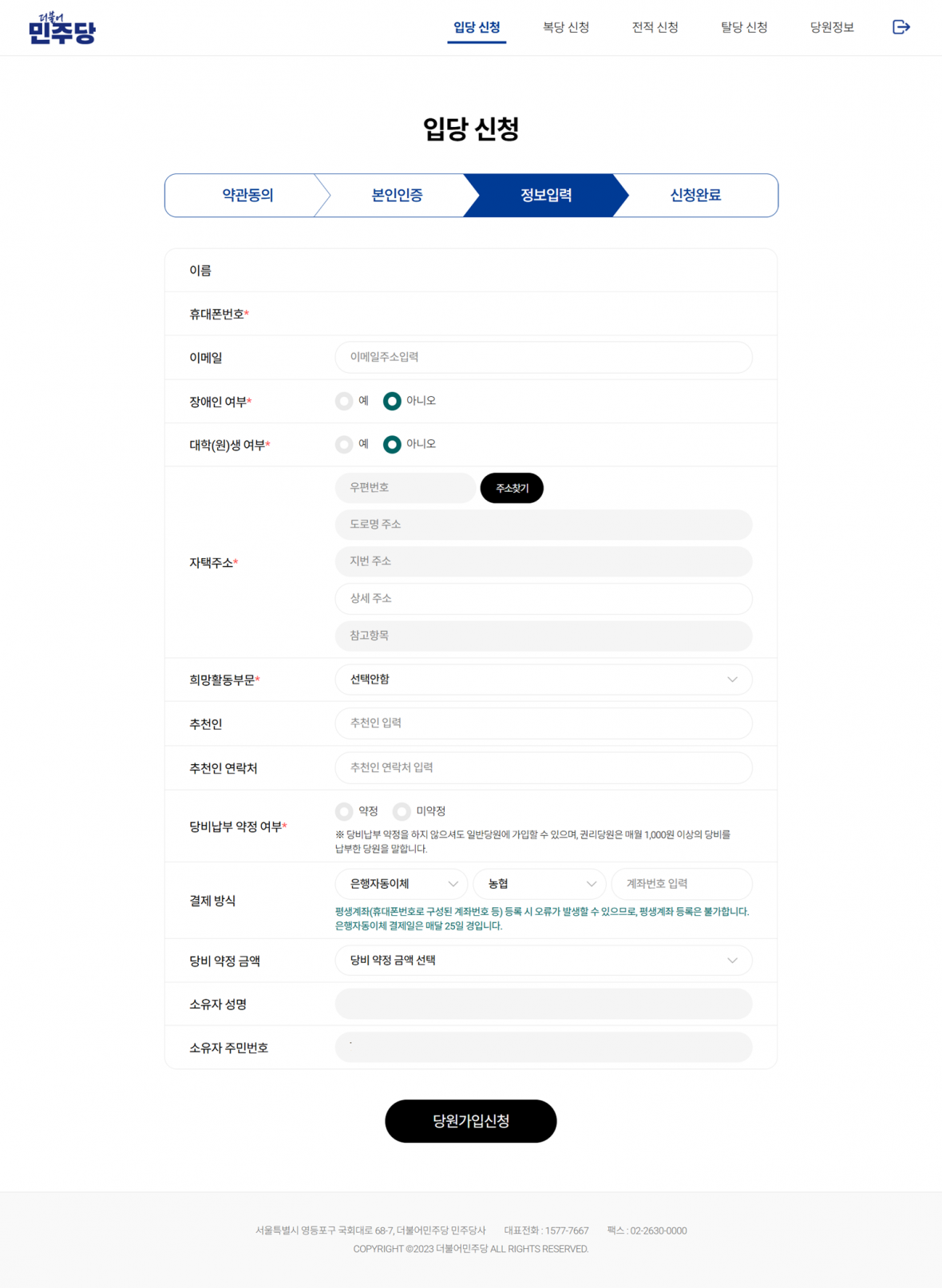Tap the 추천인 입력 field
Screen dimensions: 942x1288
pos(543,723)
